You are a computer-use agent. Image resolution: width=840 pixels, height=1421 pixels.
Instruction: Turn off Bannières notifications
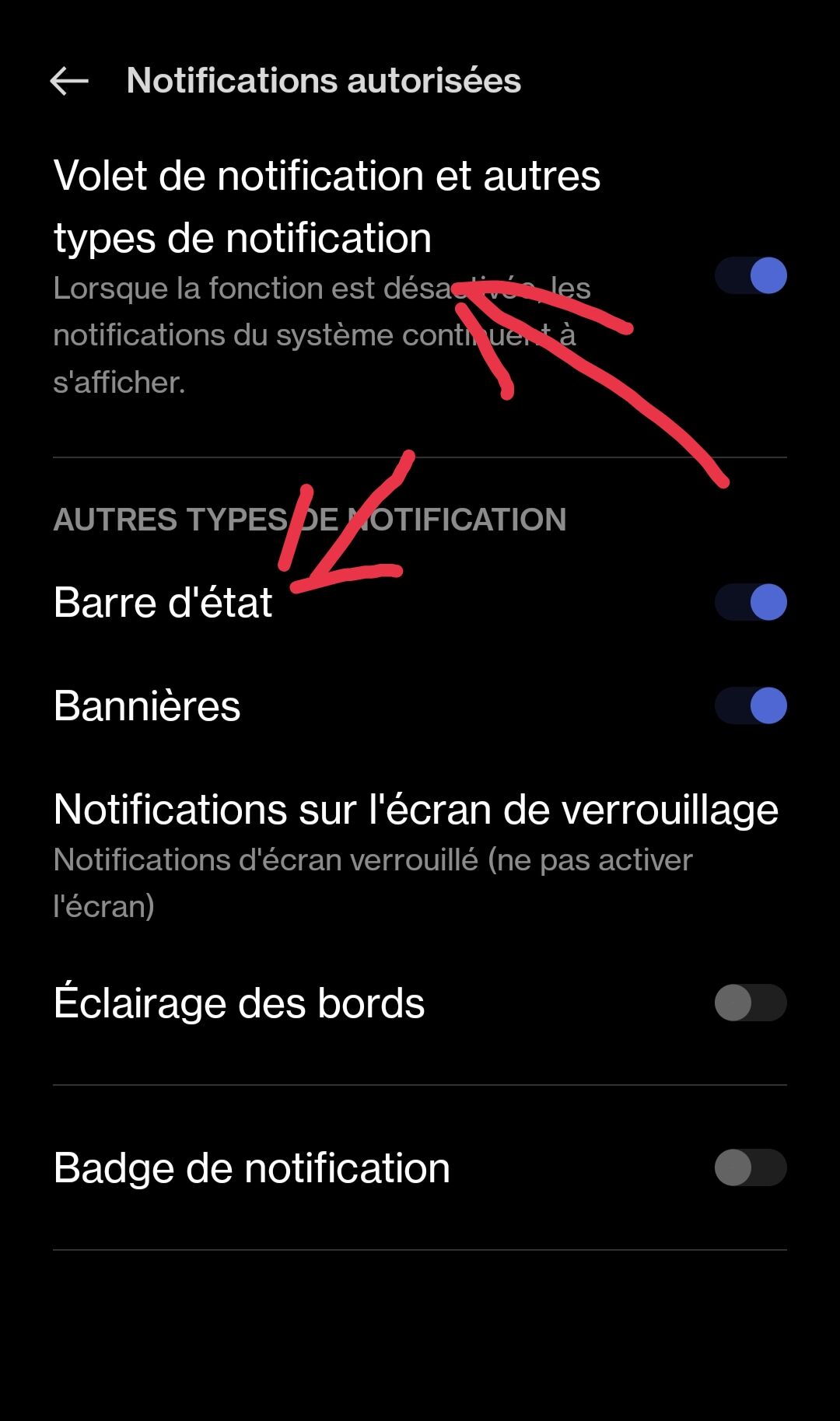(751, 705)
